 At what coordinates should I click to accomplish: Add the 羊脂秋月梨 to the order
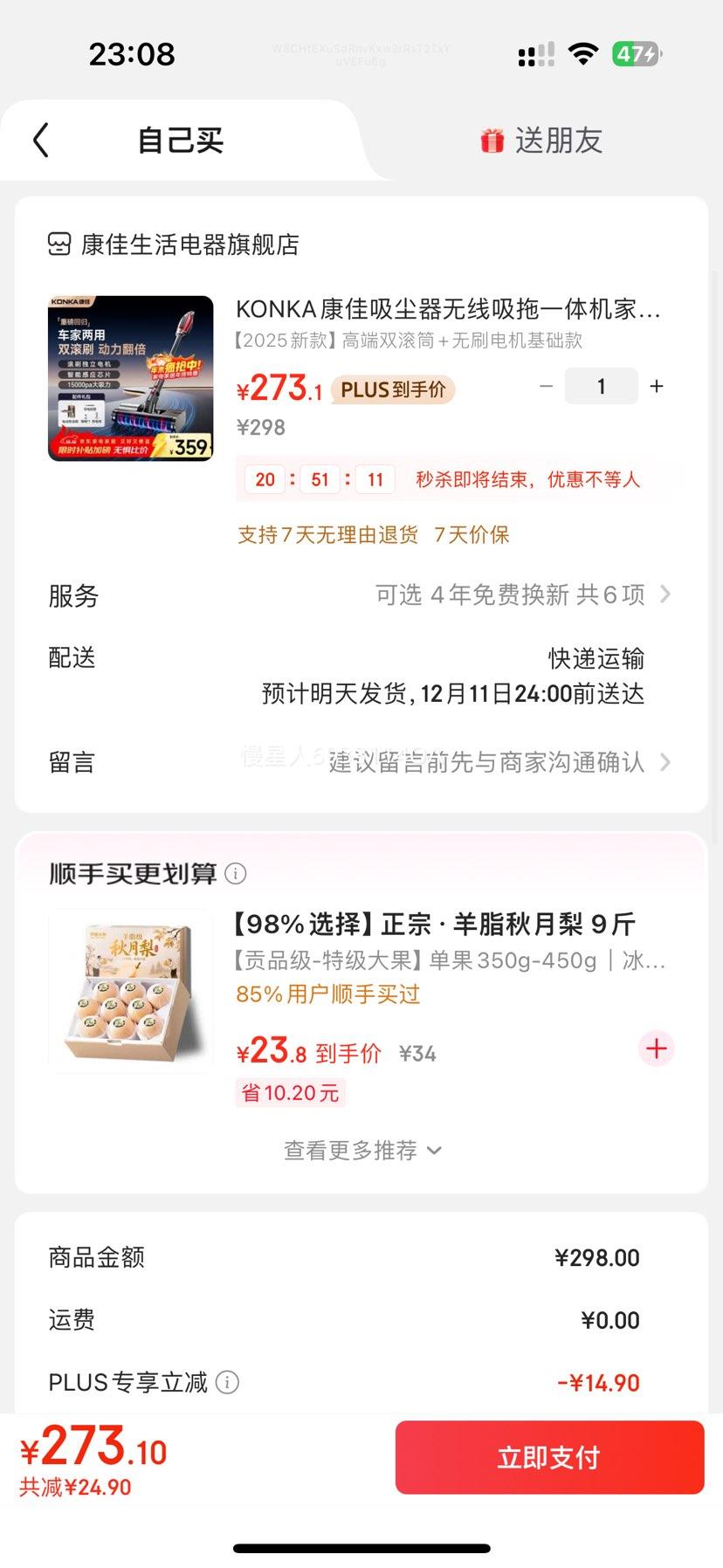(x=657, y=1049)
